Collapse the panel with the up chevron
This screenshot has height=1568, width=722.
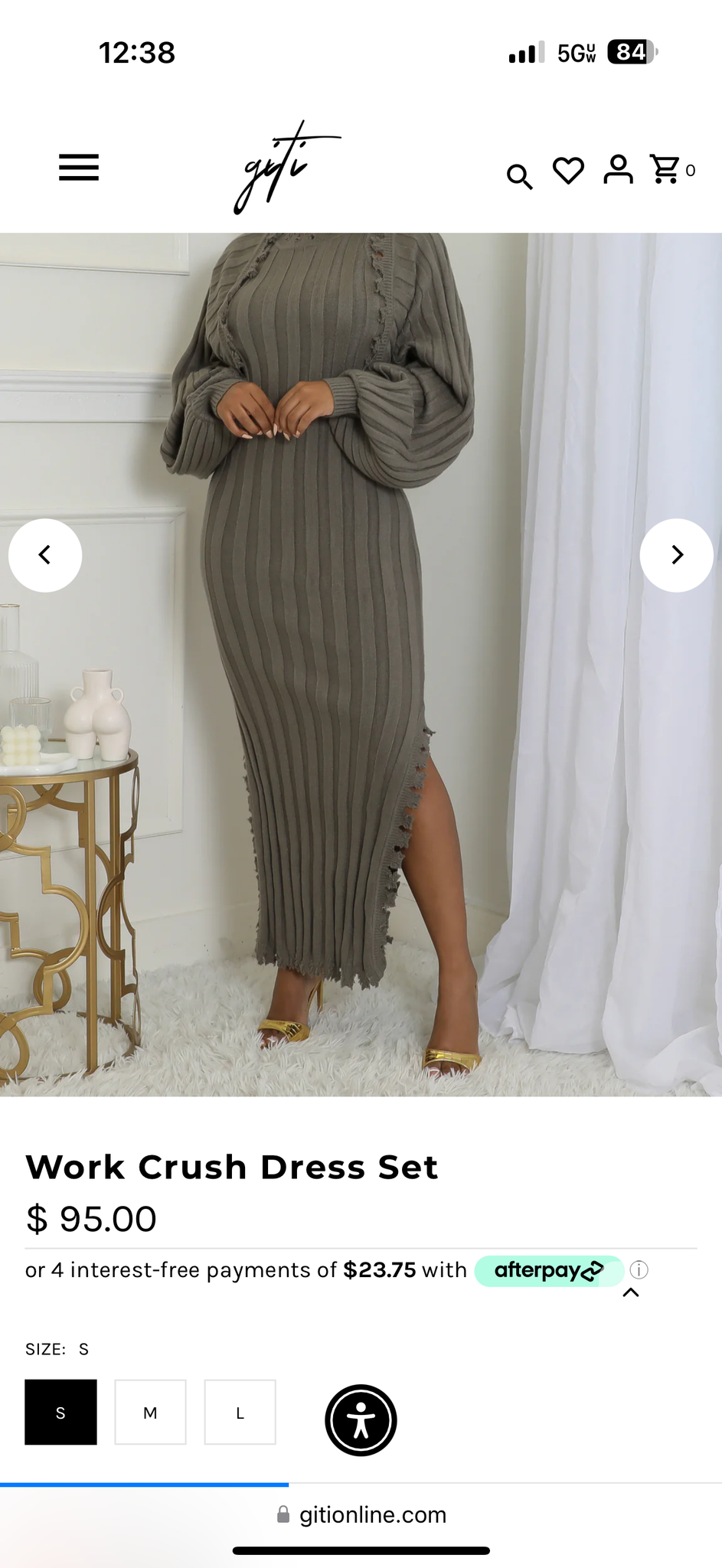tap(631, 1292)
